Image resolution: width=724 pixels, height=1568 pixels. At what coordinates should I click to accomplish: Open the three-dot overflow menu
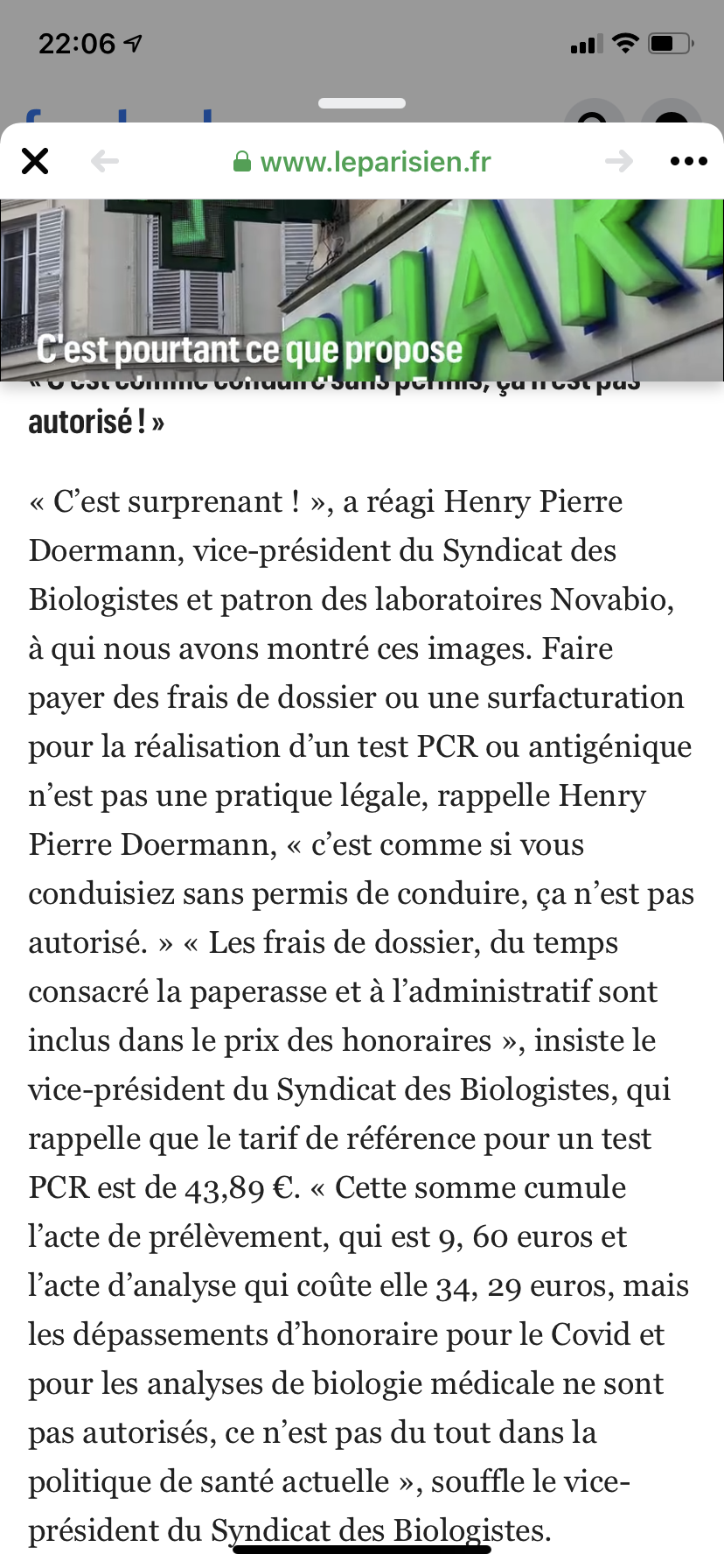point(688,161)
